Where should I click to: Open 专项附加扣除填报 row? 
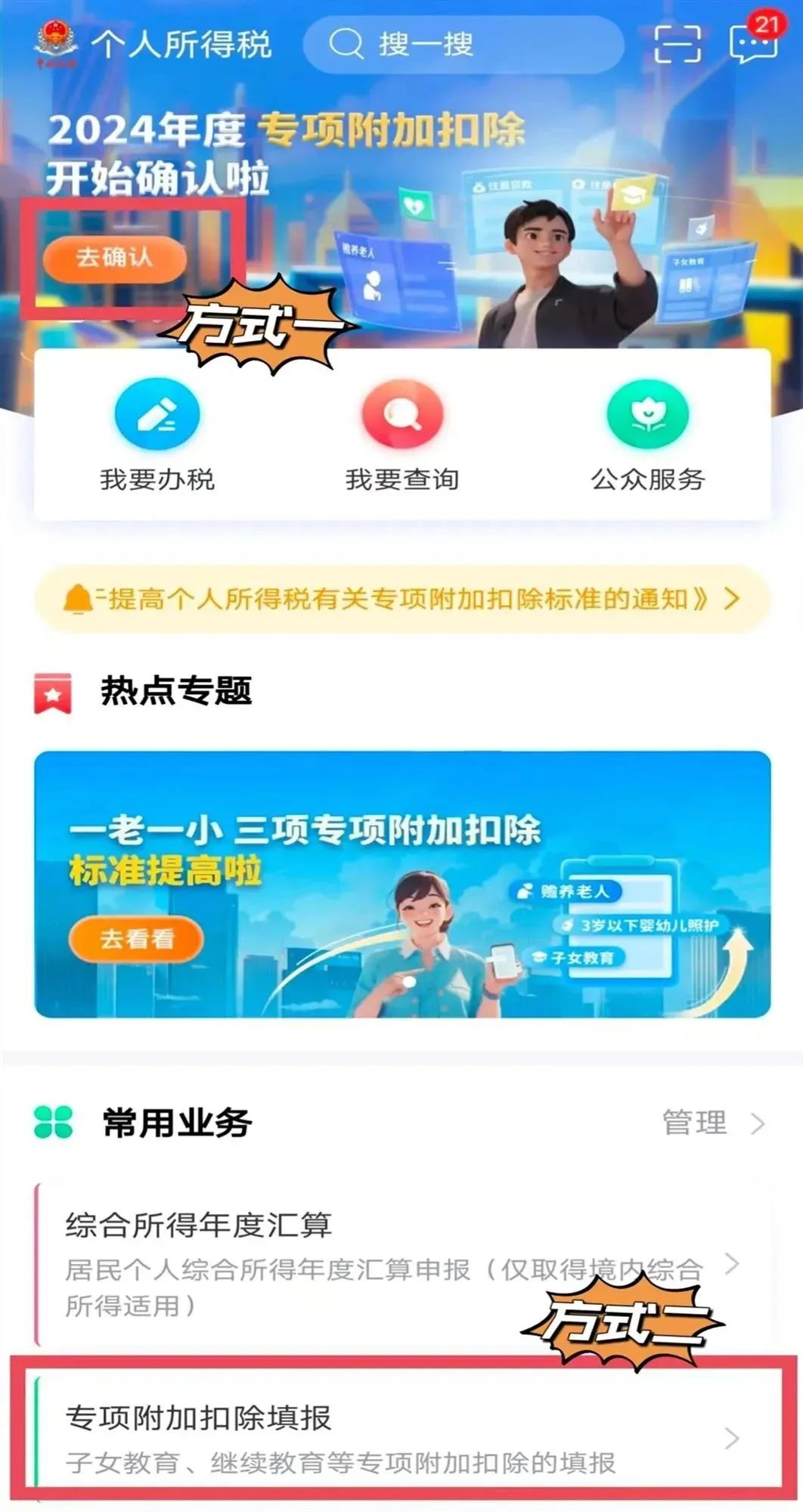[402, 1439]
